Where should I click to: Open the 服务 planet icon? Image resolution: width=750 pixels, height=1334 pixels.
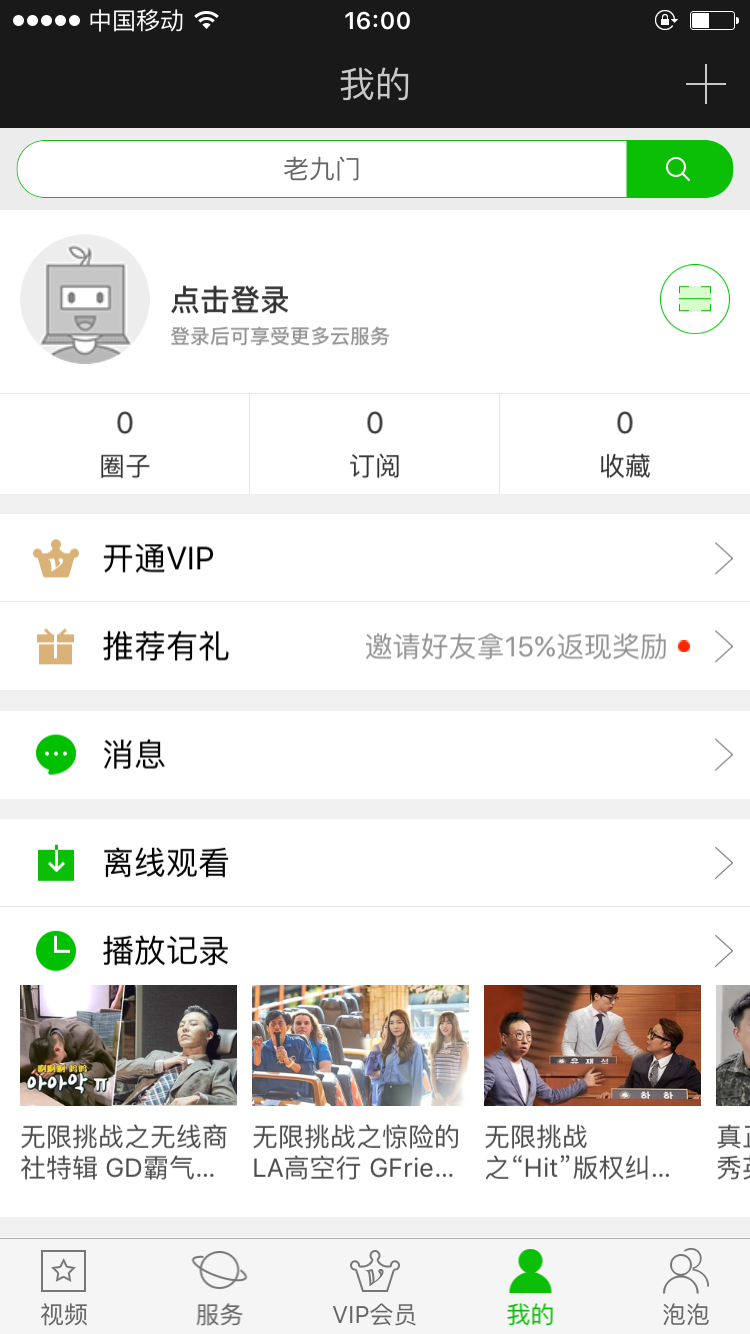(x=219, y=1272)
